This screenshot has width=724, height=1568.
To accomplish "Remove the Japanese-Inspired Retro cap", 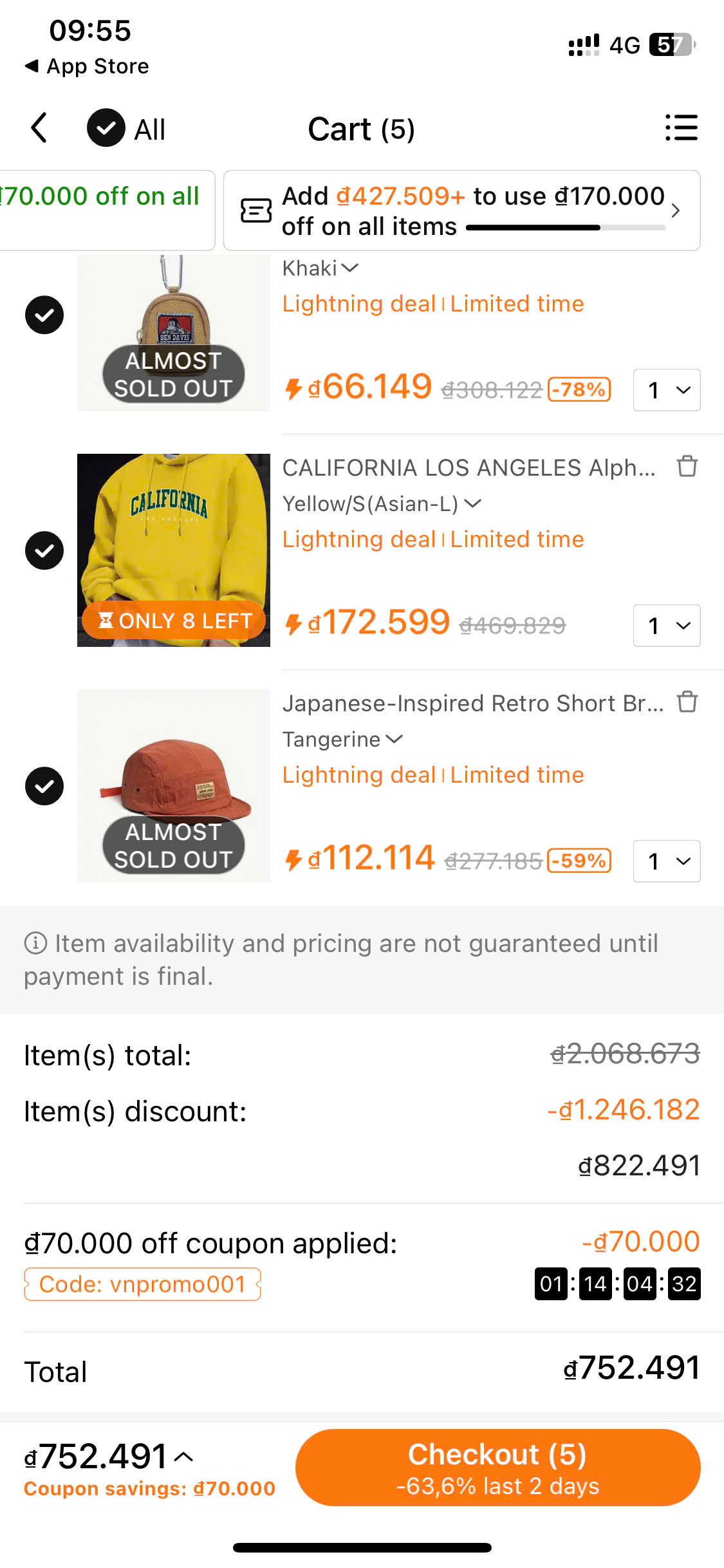I will pos(687,702).
